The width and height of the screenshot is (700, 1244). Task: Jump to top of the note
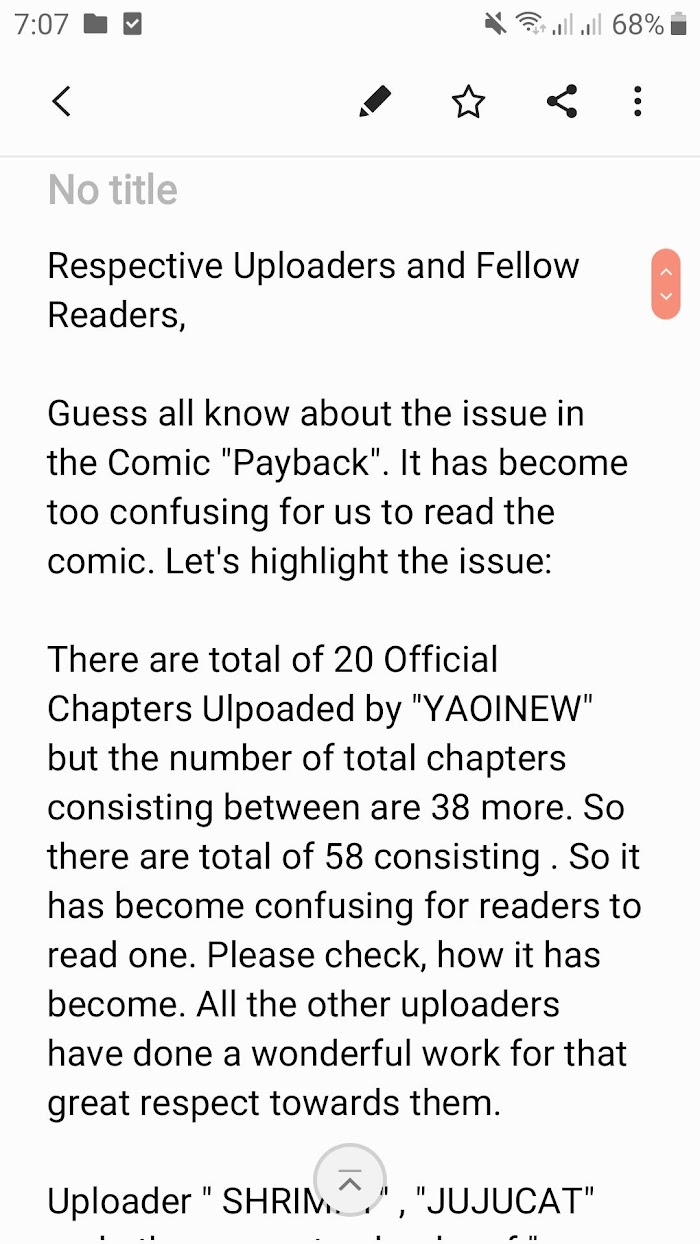[349, 1182]
